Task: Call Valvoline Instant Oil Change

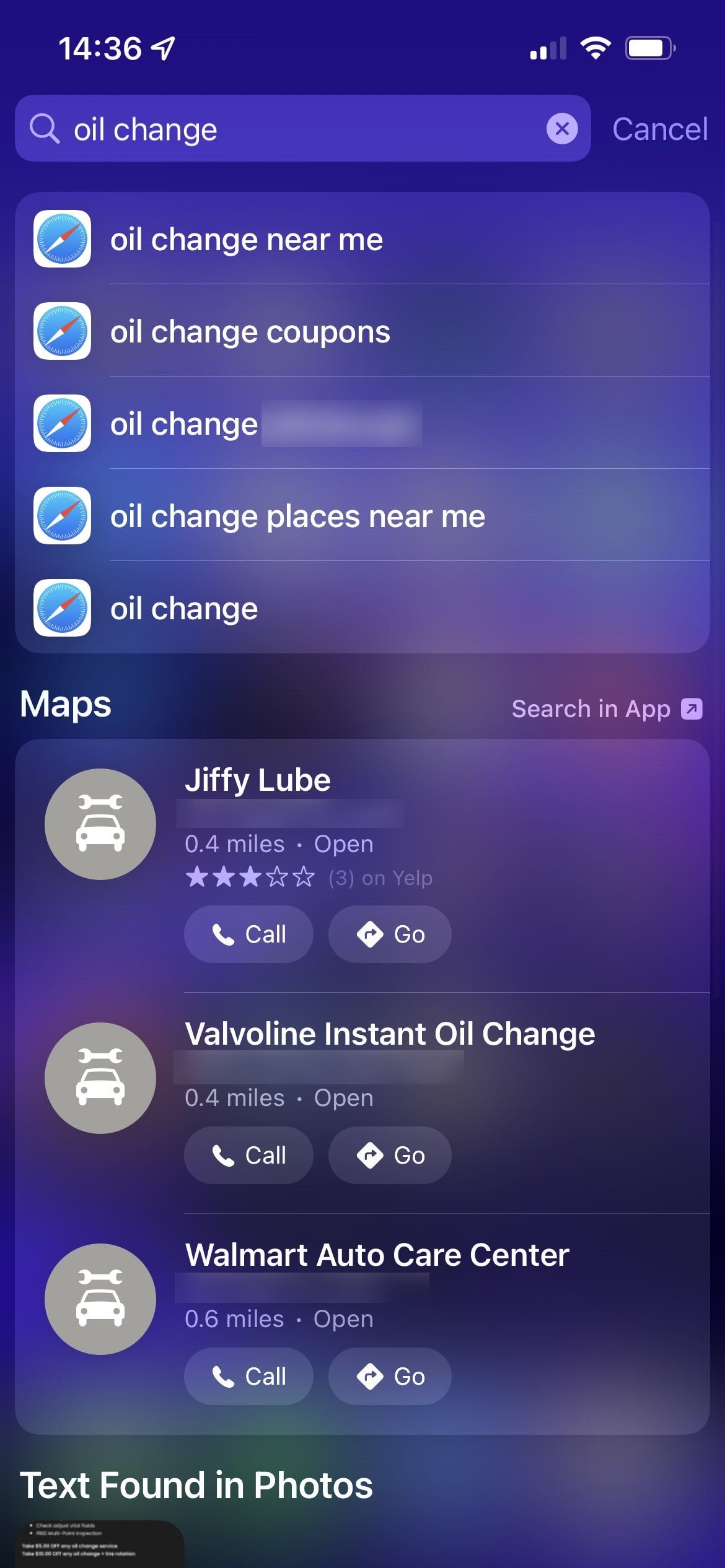Action: click(x=248, y=1155)
